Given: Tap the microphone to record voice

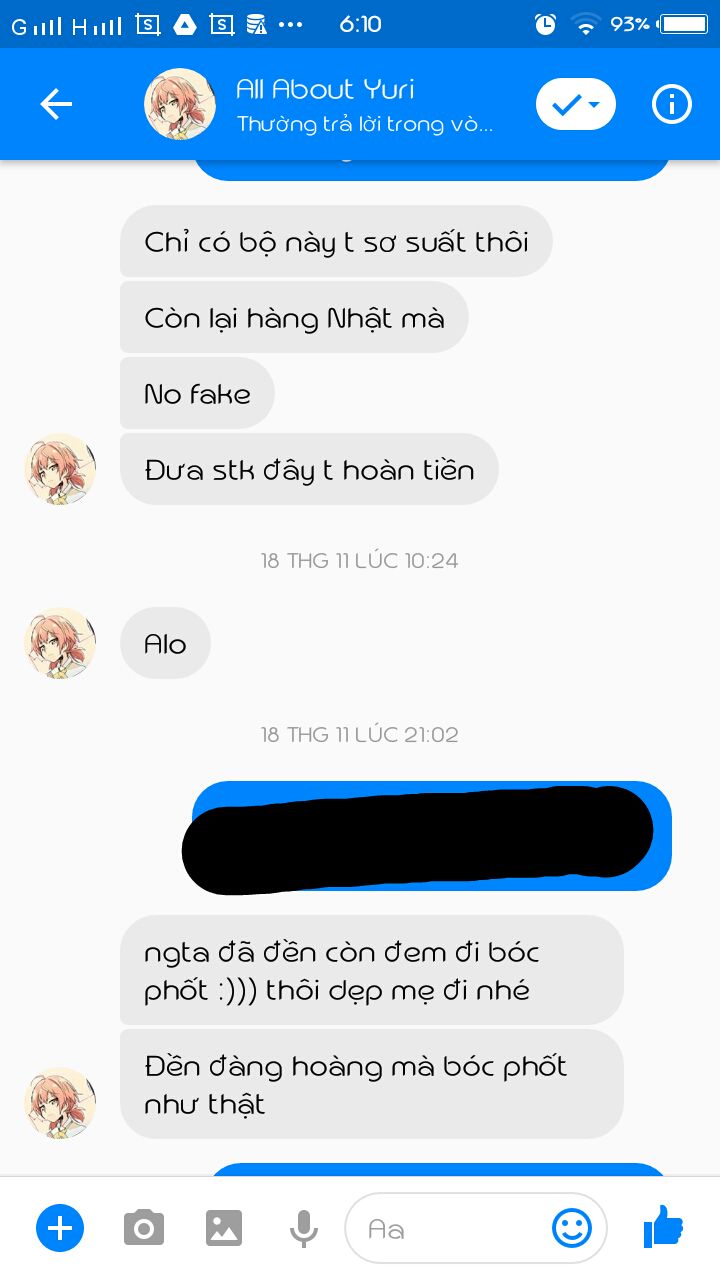Looking at the screenshot, I should point(304,1228).
